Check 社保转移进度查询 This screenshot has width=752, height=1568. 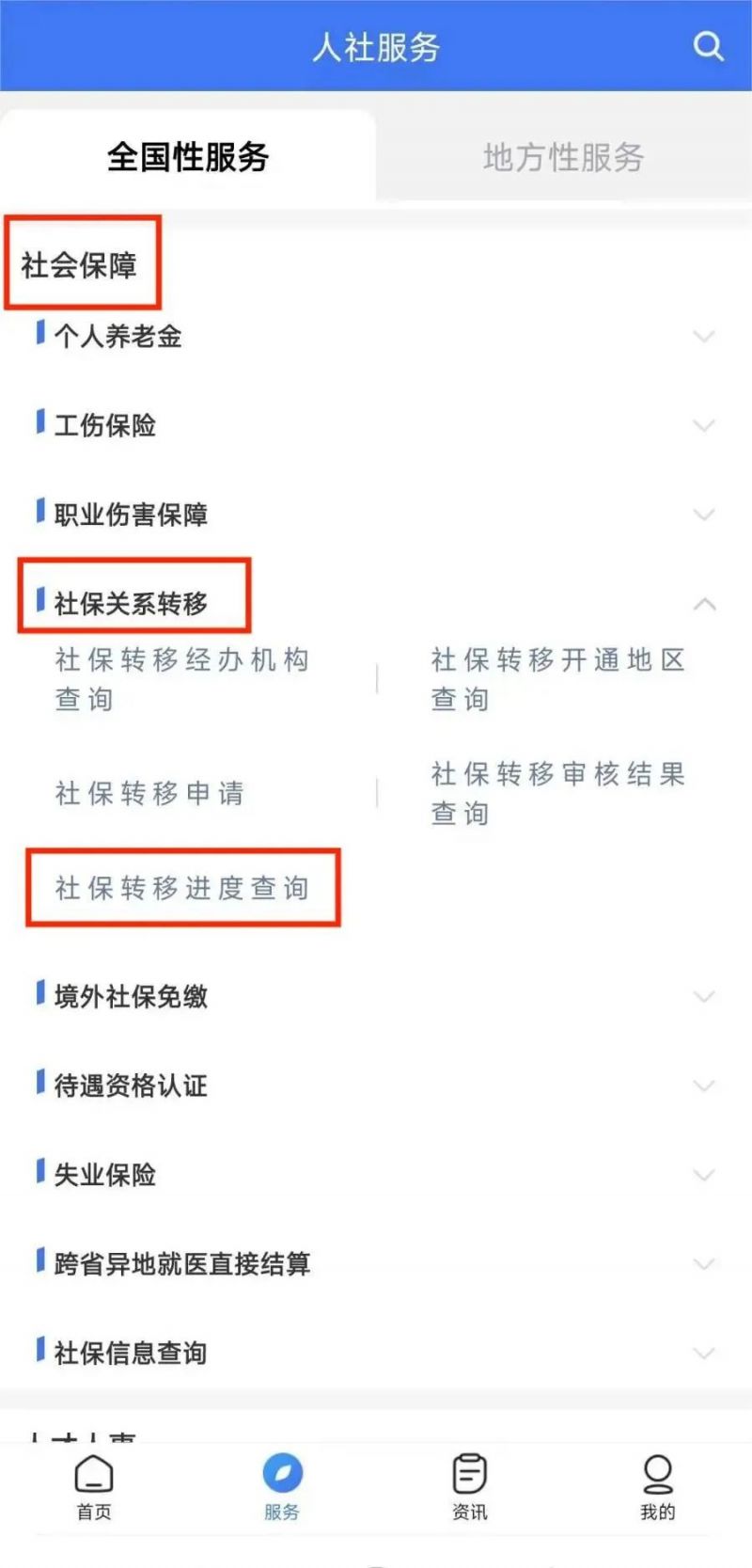[x=182, y=888]
